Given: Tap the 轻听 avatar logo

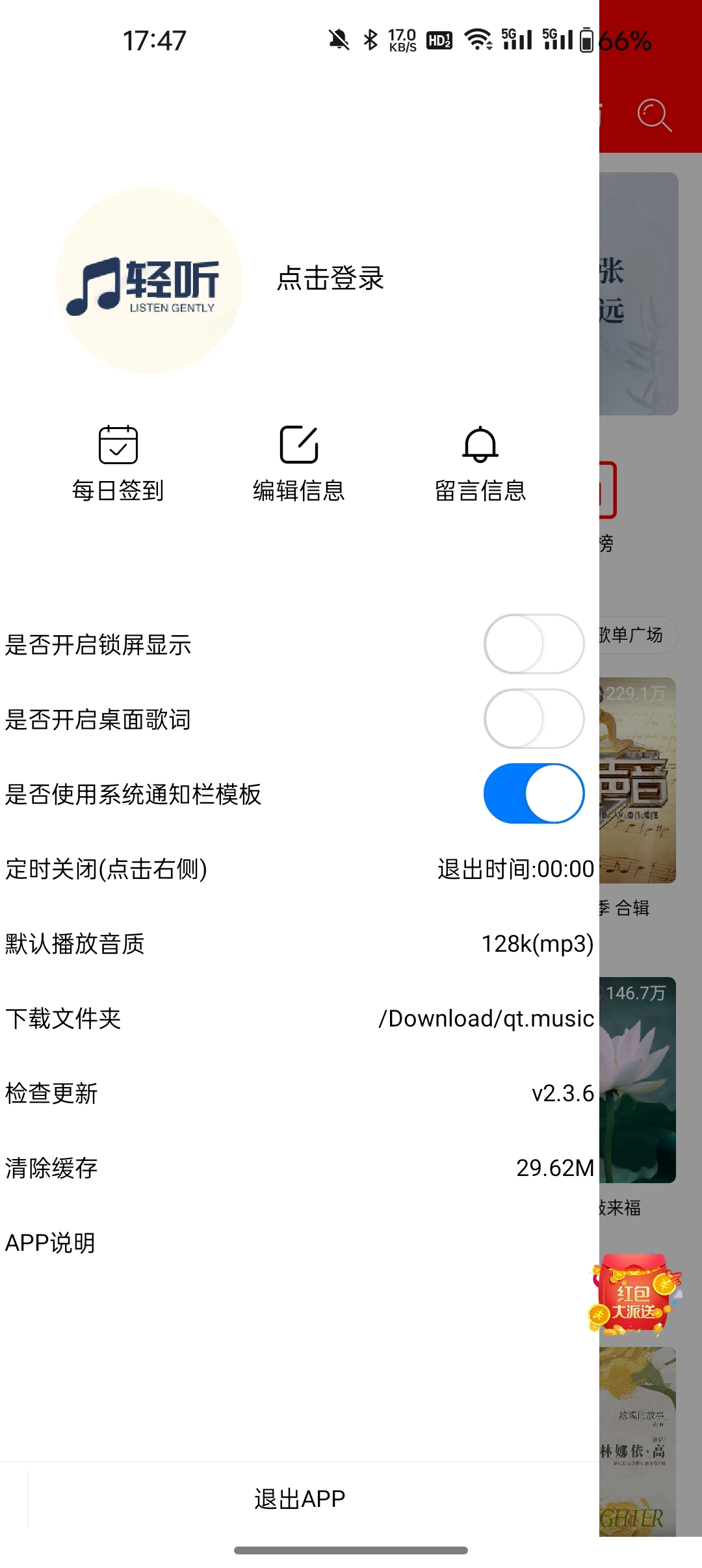Looking at the screenshot, I should coord(149,281).
